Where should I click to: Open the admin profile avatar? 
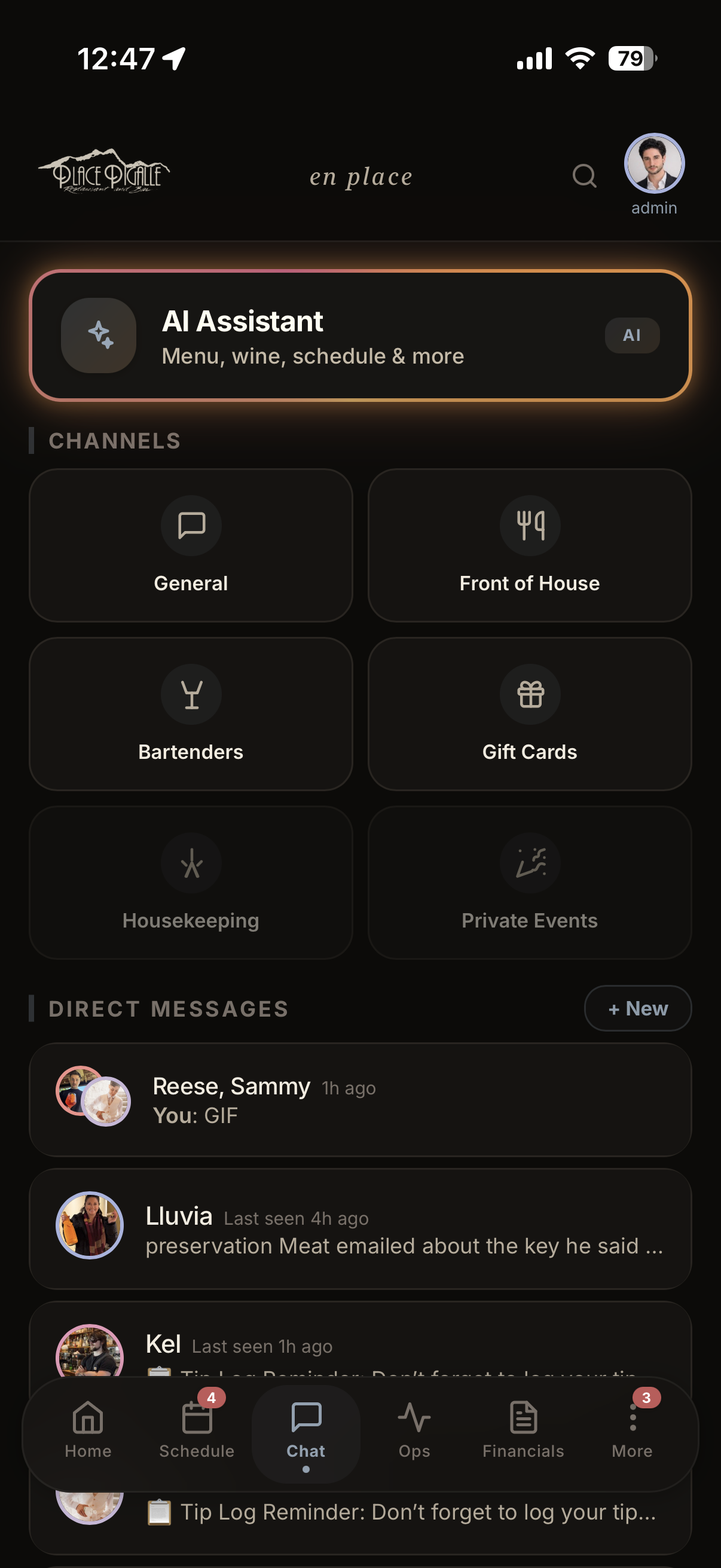click(654, 163)
